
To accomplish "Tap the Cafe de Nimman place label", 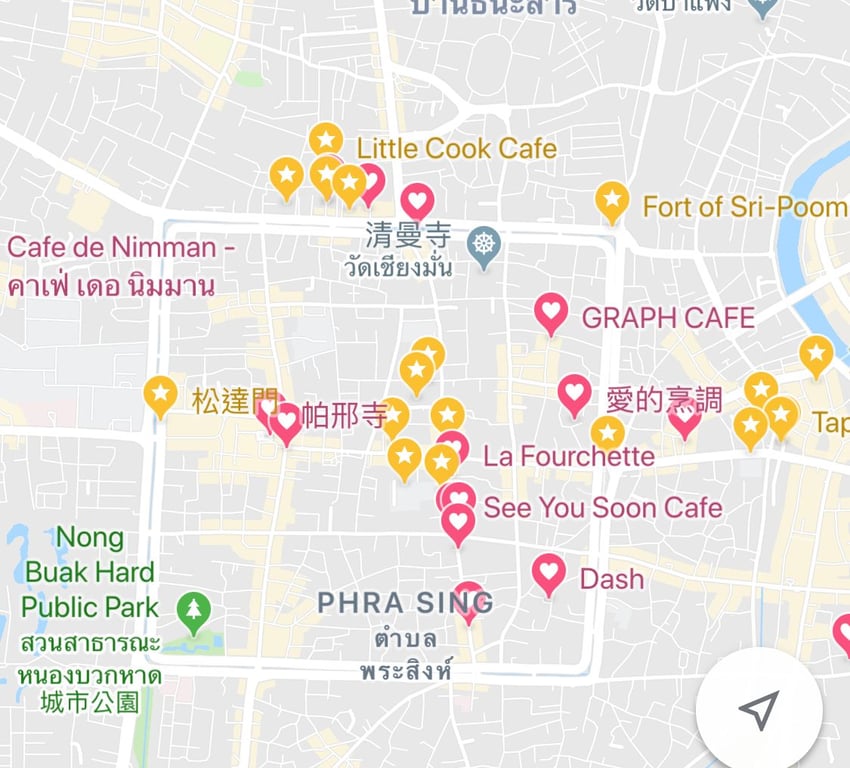I will pos(111,266).
